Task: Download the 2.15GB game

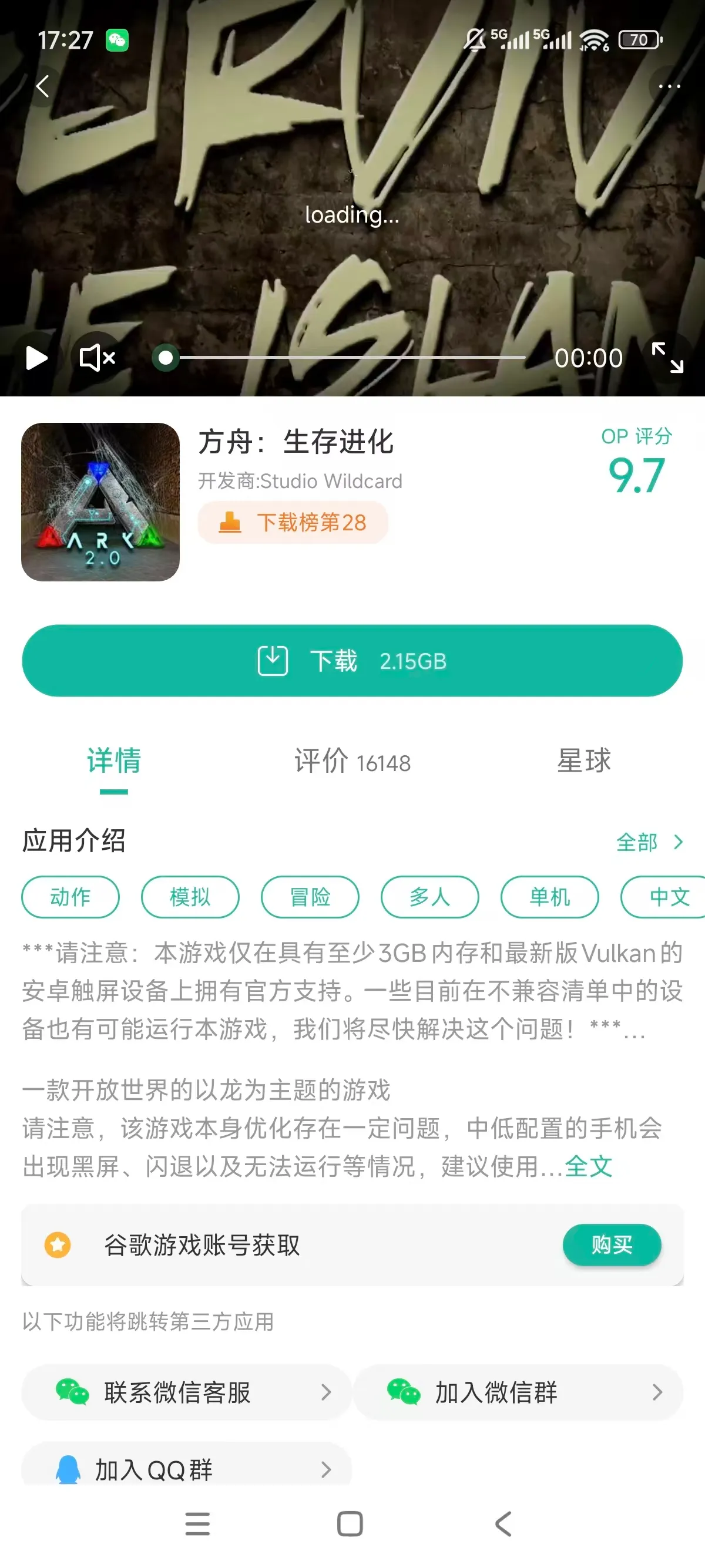Action: click(x=352, y=661)
